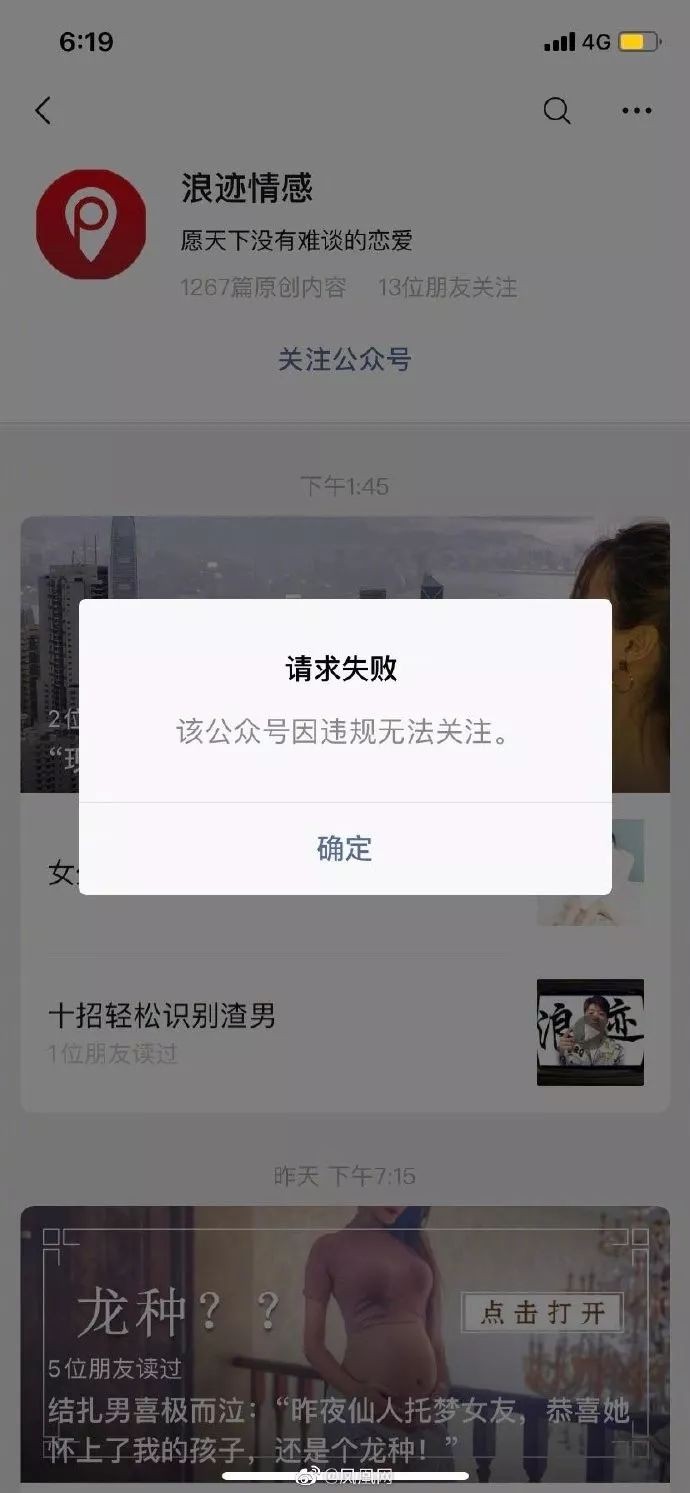Open the 浪迹情感 account avatar

[91, 223]
